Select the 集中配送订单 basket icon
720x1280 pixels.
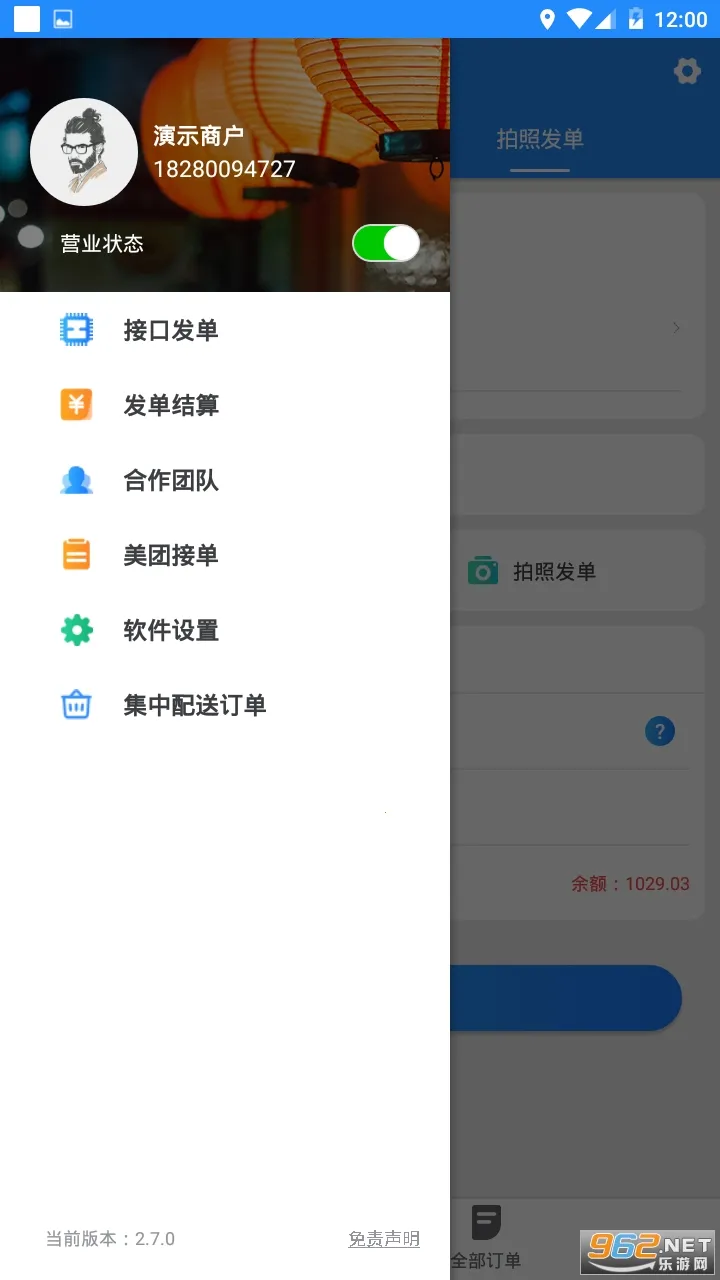point(76,705)
